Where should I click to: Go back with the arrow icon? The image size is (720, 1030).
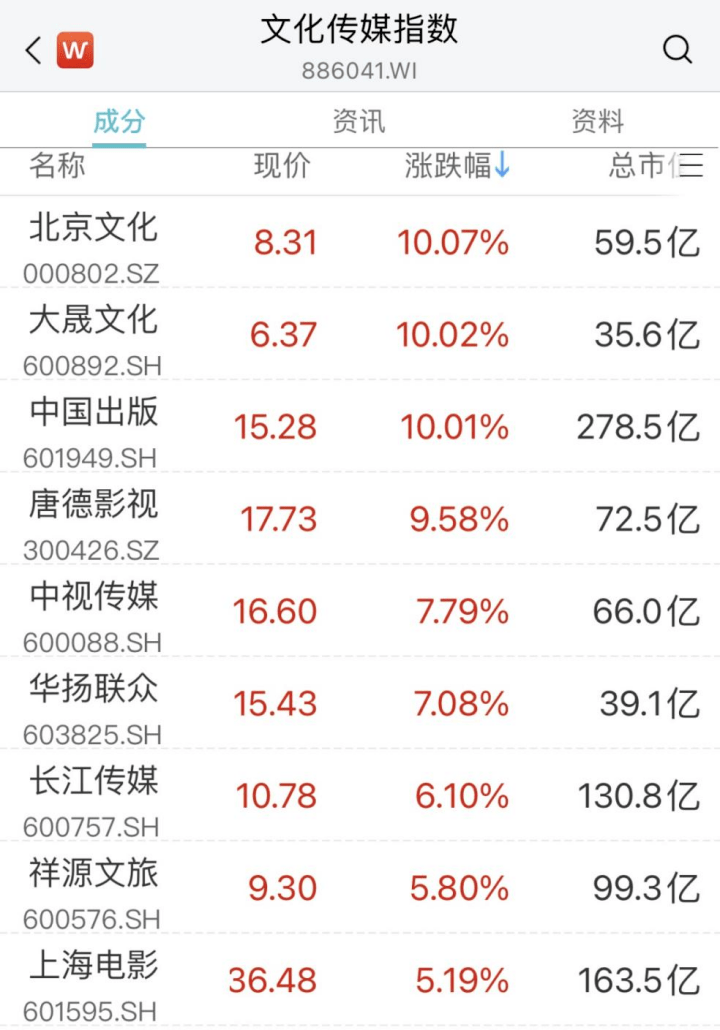(34, 50)
